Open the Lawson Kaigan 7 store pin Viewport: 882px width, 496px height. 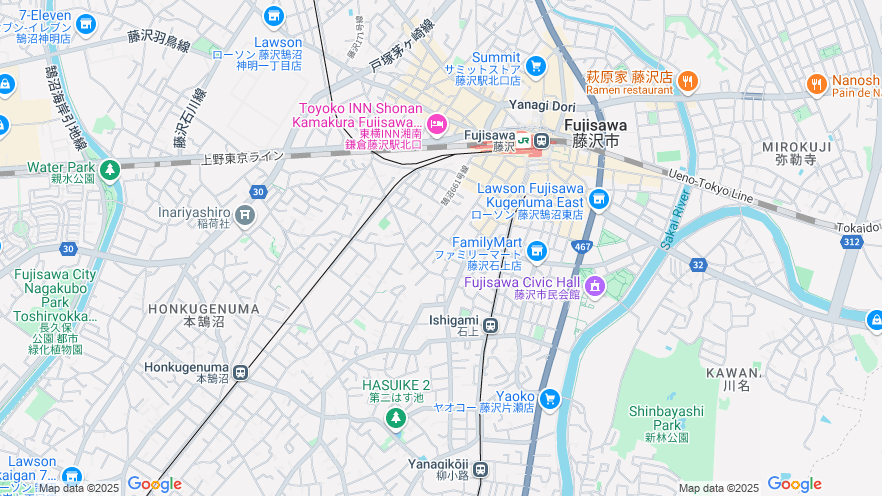tap(70, 476)
